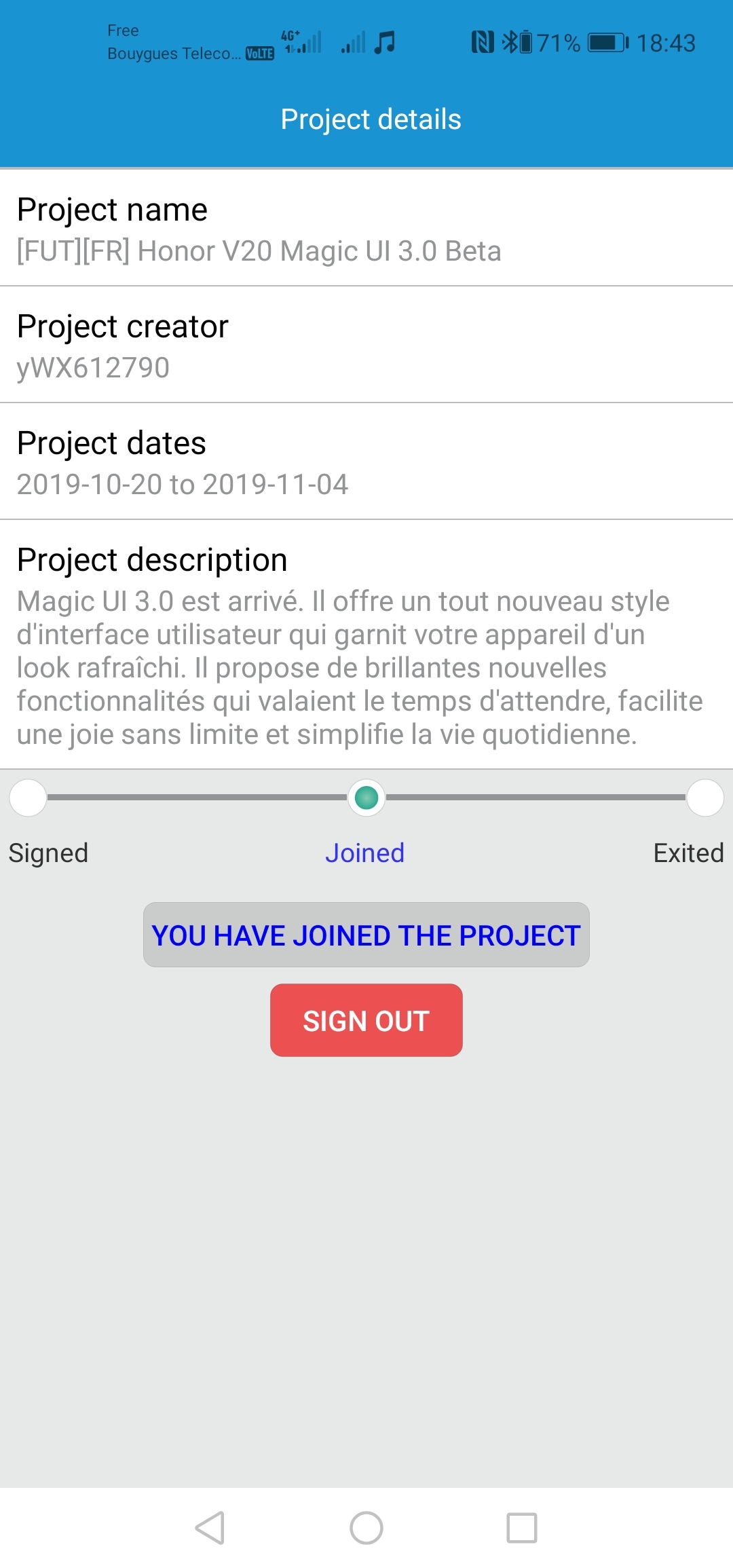
Task: Return to the home screen
Action: coord(366,1528)
